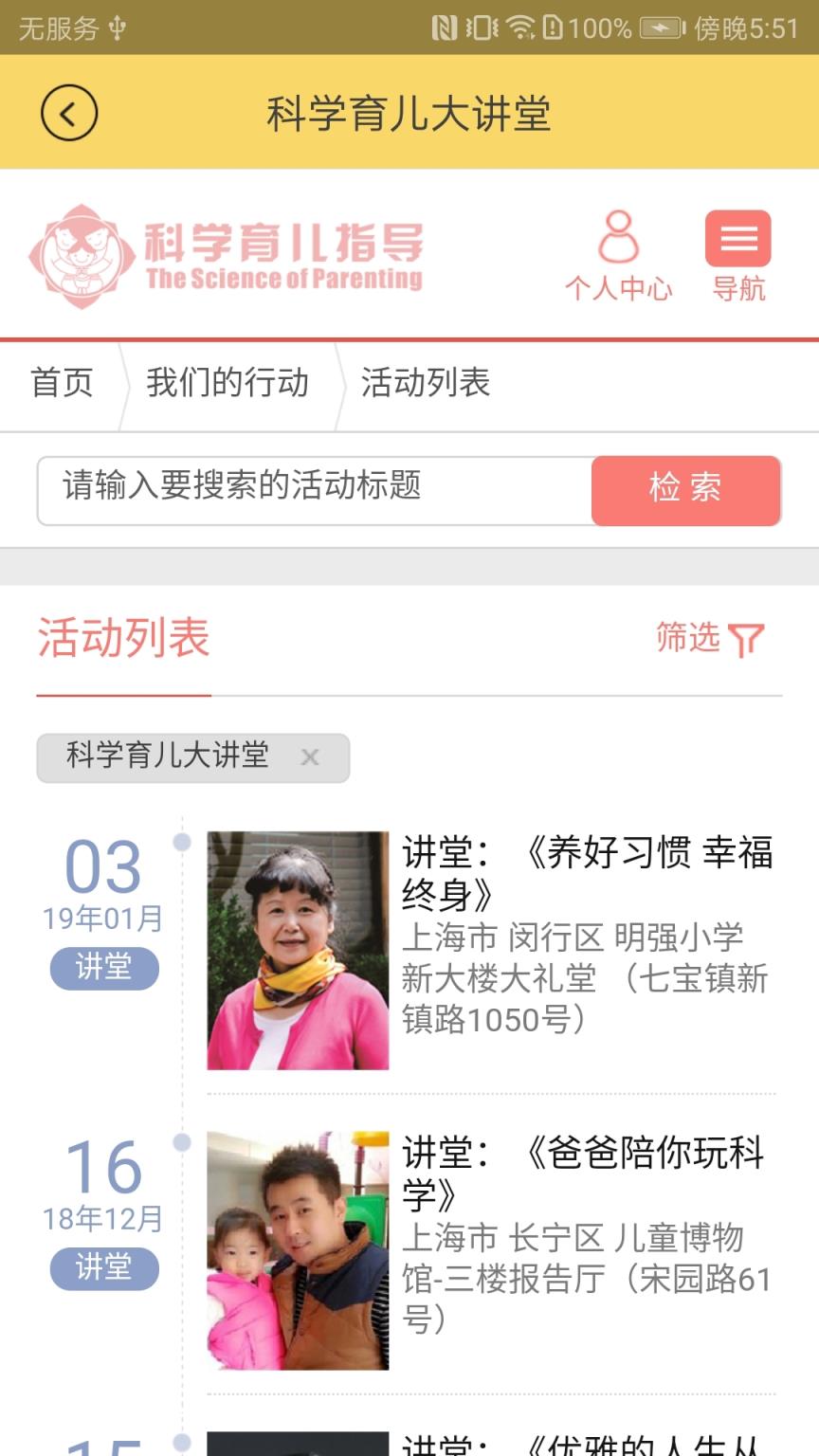Remove the 科学育儿大讲堂 filter chip
The width and height of the screenshot is (819, 1456).
pyautogui.click(x=310, y=757)
